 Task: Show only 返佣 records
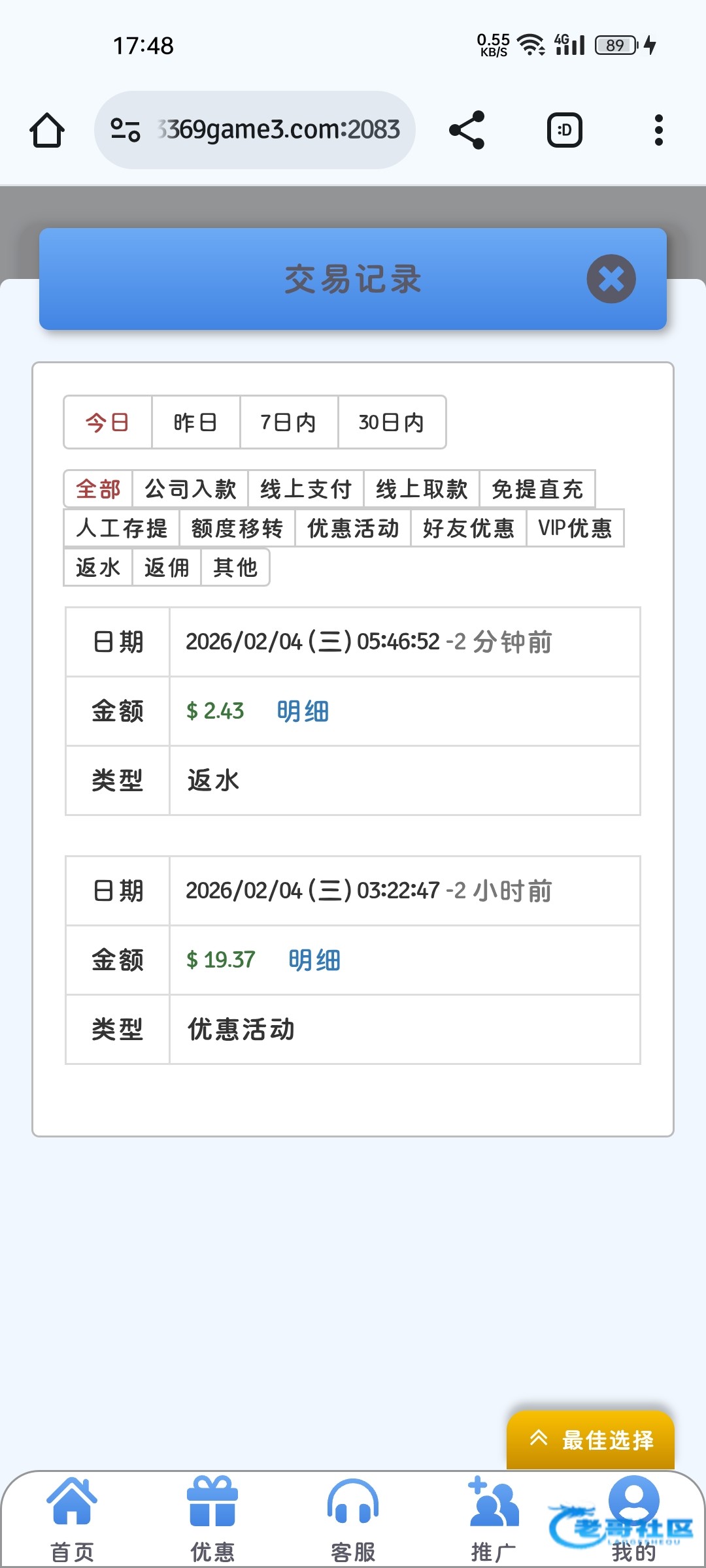coord(167,567)
